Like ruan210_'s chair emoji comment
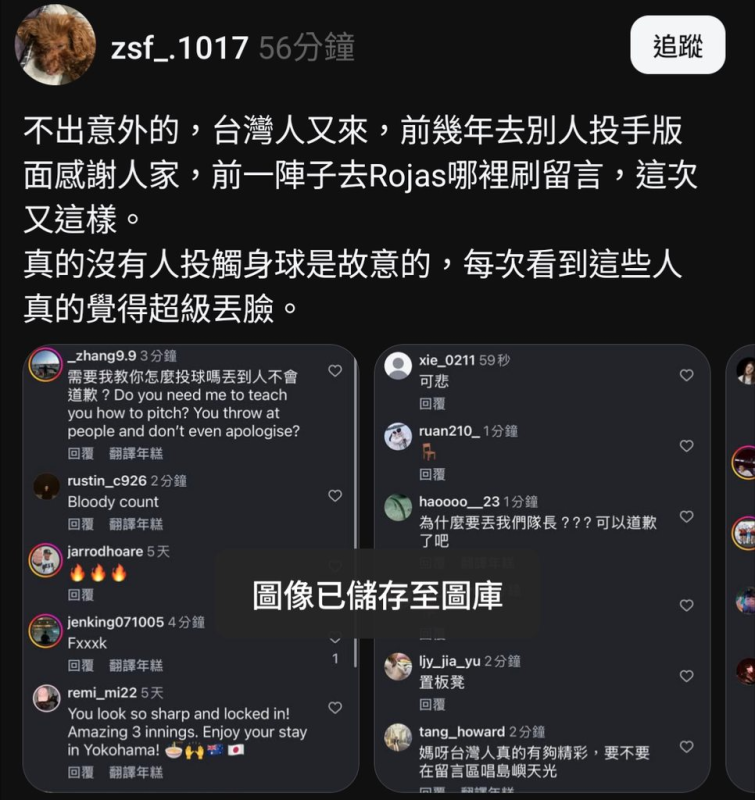The image size is (755, 800). pos(686,446)
